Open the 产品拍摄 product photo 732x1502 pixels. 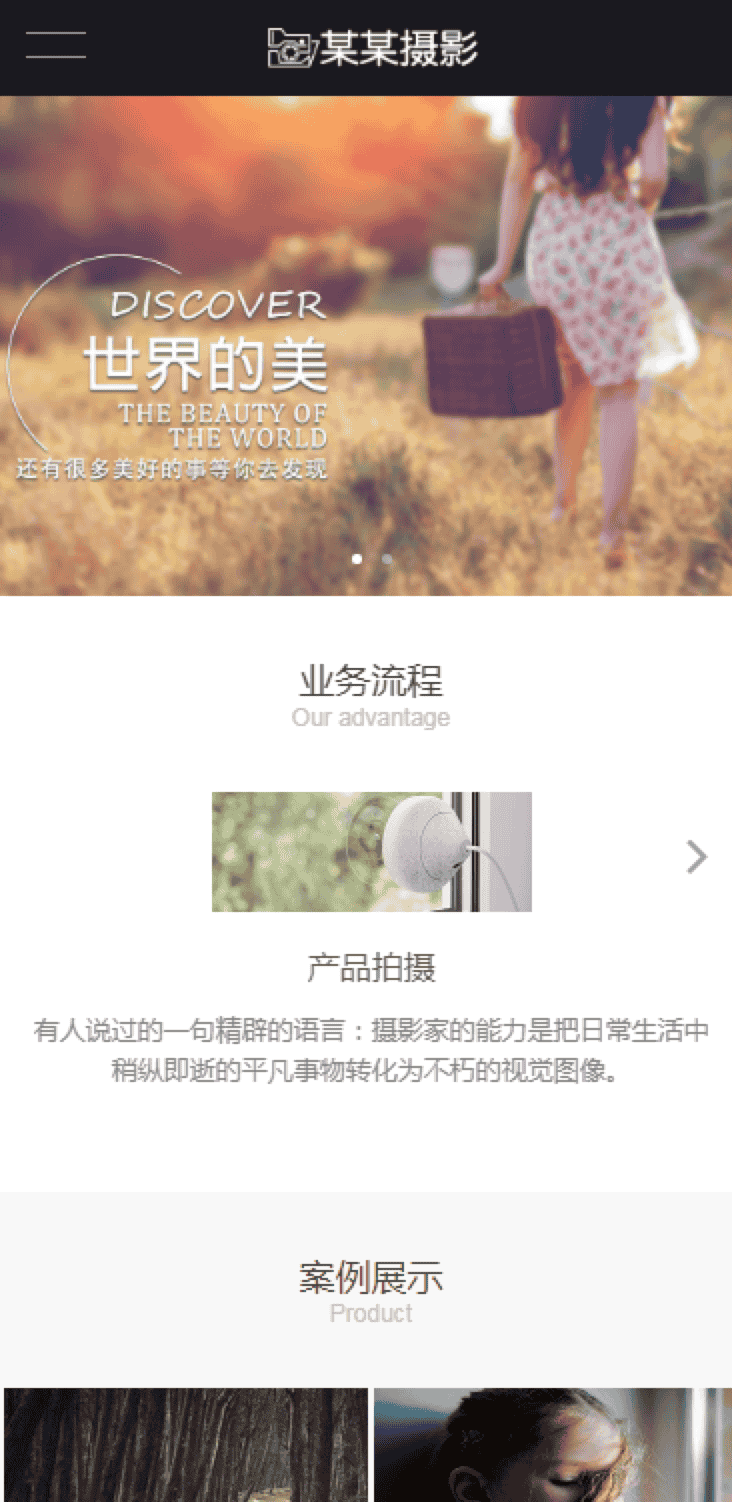(x=371, y=851)
